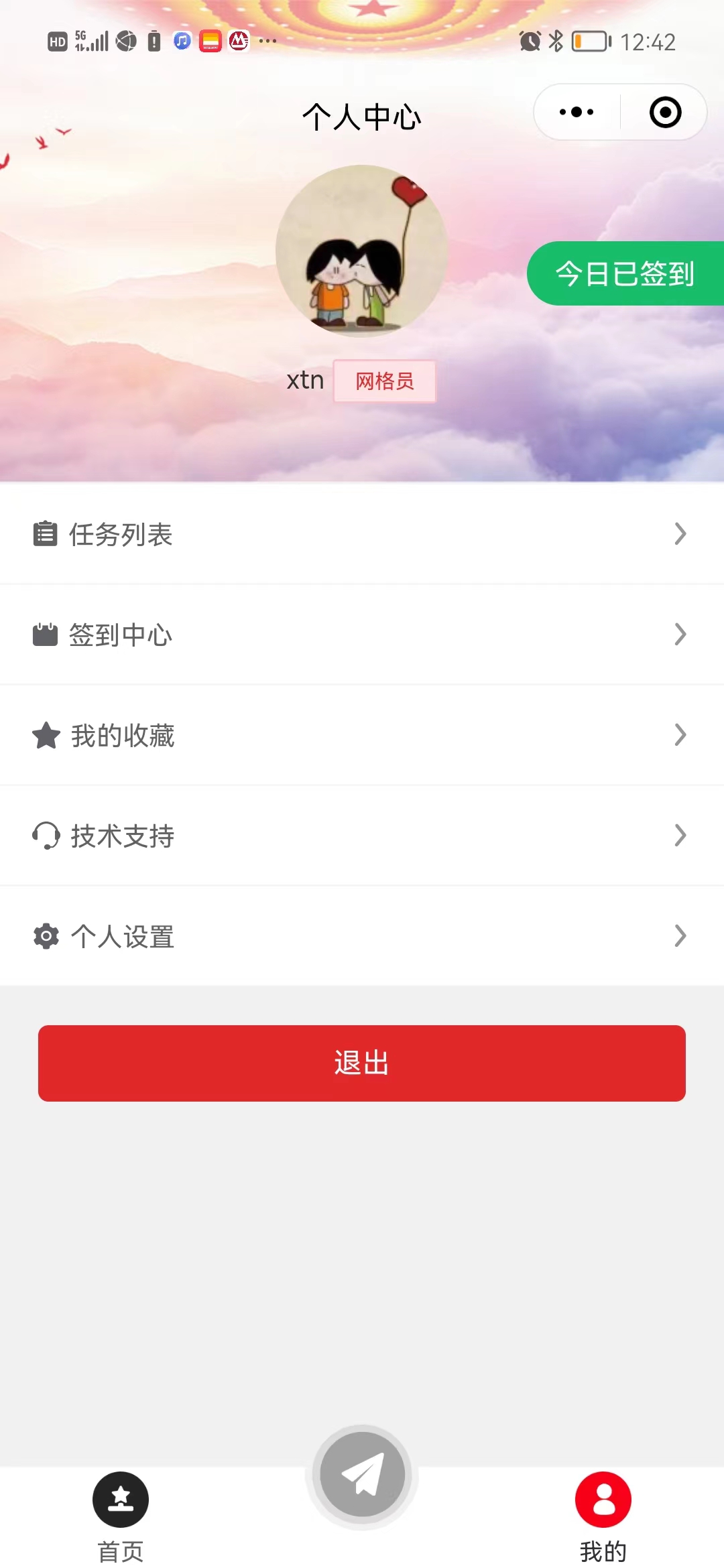Go to 签到中心 check-in center
The image size is (724, 1568).
[x=362, y=635]
